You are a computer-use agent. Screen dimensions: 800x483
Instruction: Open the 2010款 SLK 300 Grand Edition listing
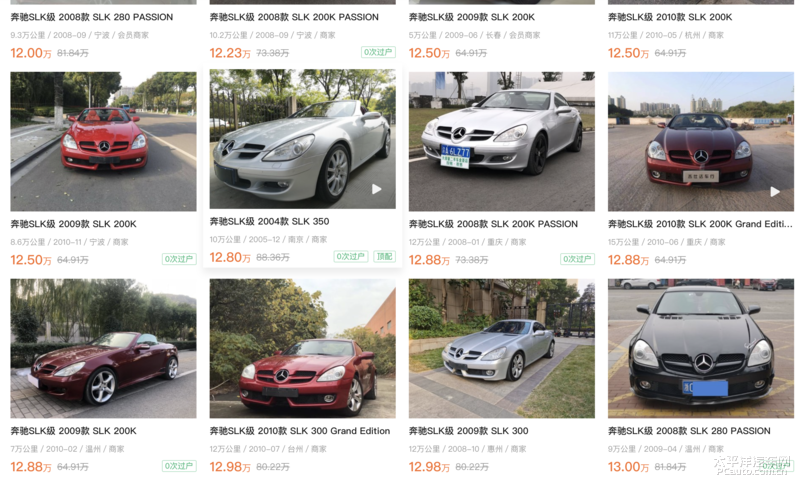click(x=302, y=349)
